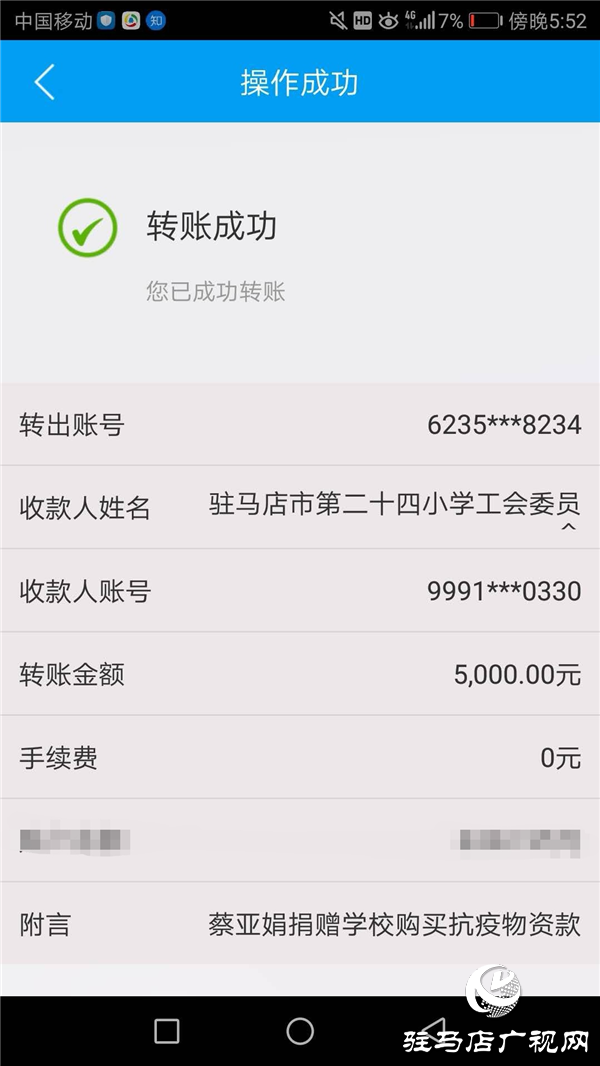Collapse the 收款人姓名 chevron
Image resolution: width=600 pixels, height=1066 pixels.
click(569, 527)
